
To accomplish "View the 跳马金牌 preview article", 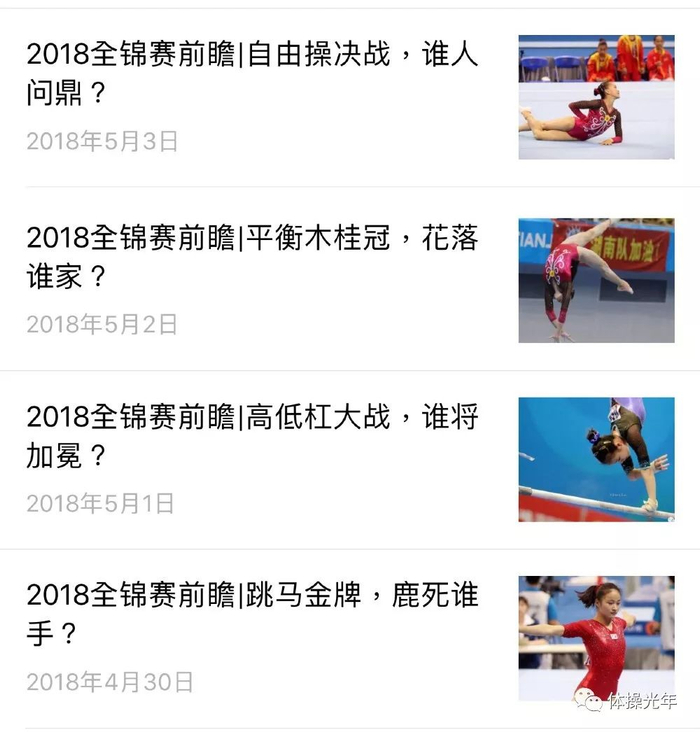I will (x=252, y=614).
